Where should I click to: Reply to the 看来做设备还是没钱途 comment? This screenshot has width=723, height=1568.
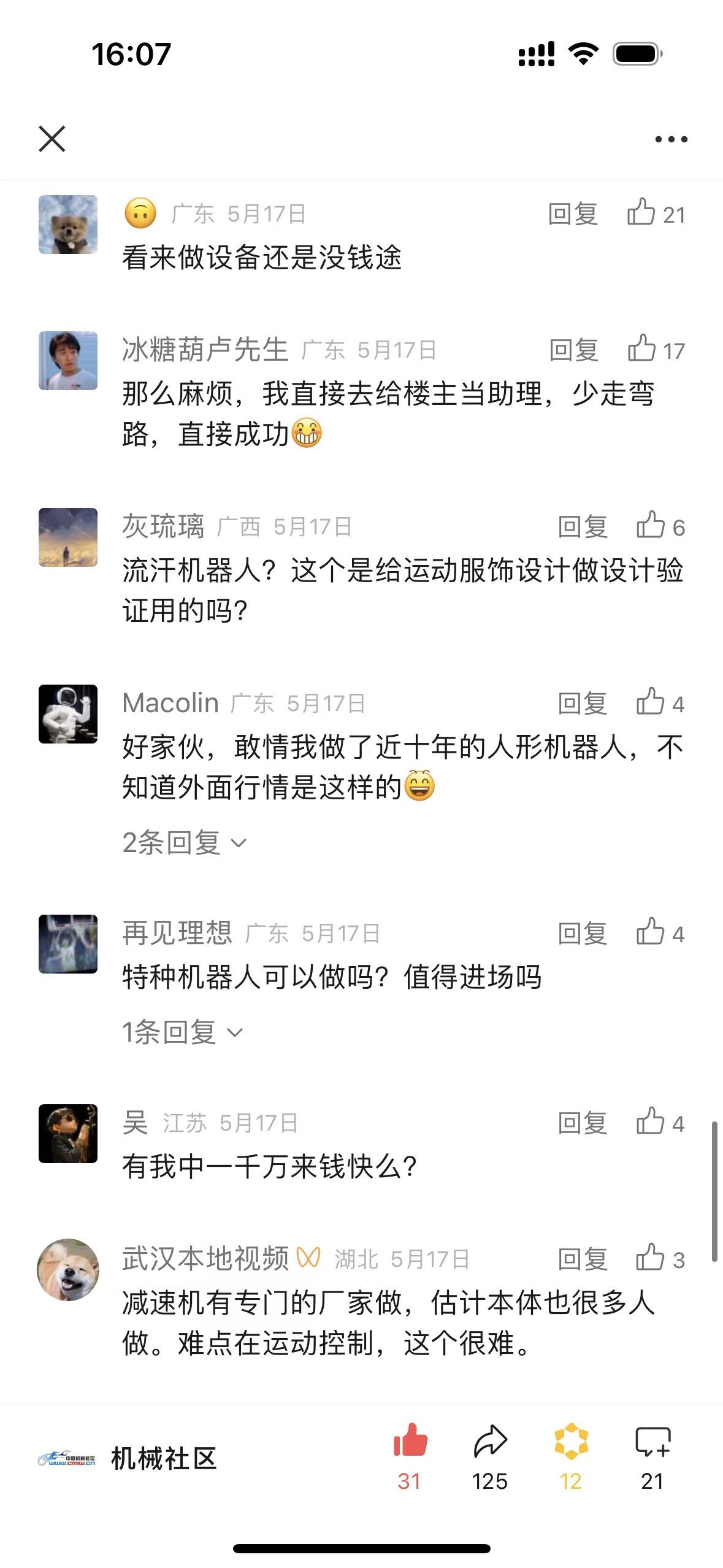573,214
